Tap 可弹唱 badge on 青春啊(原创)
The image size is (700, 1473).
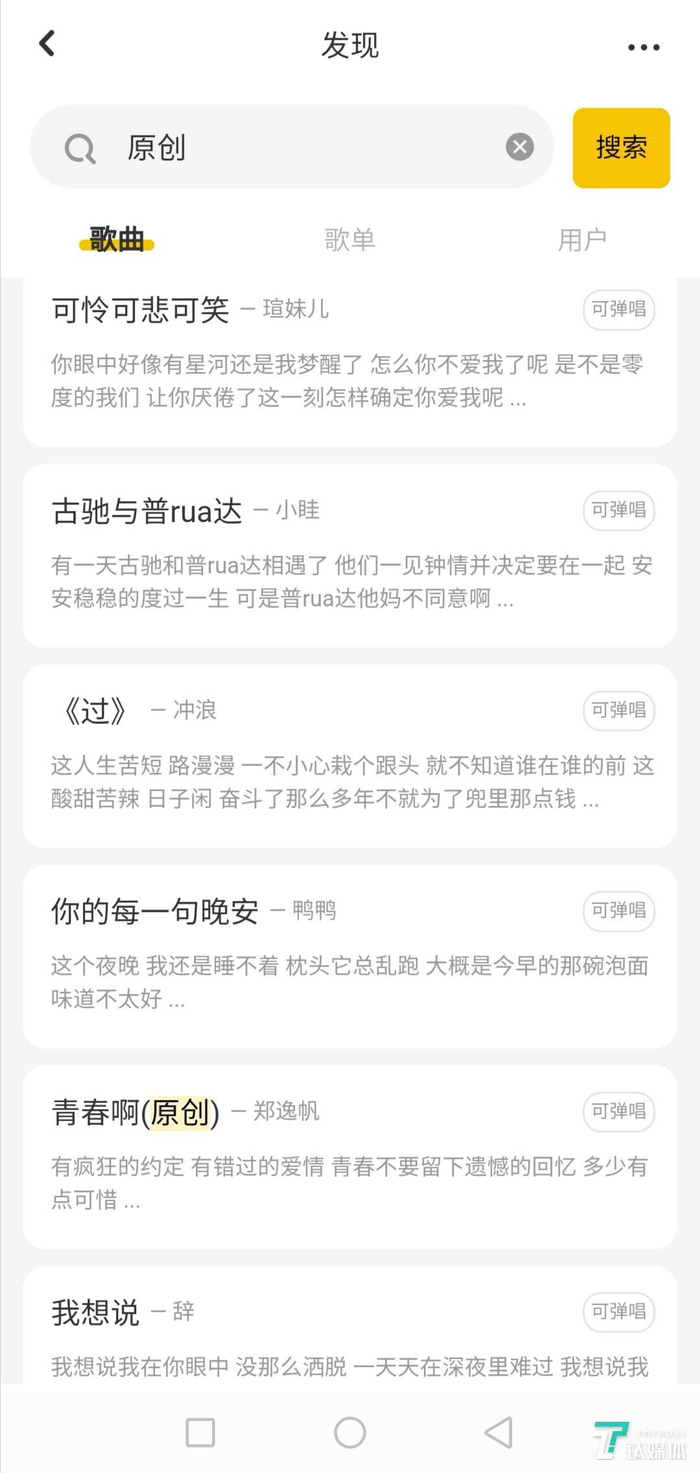coord(619,1111)
